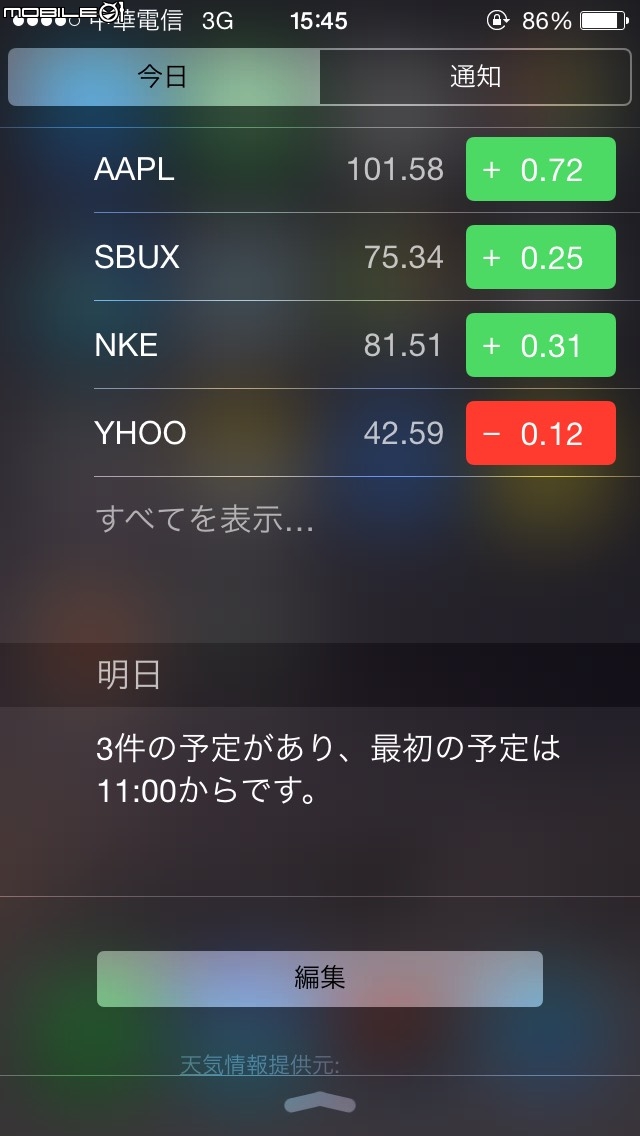Tap the bottom grabber to close panel
The image size is (640, 1136).
pos(320,1103)
